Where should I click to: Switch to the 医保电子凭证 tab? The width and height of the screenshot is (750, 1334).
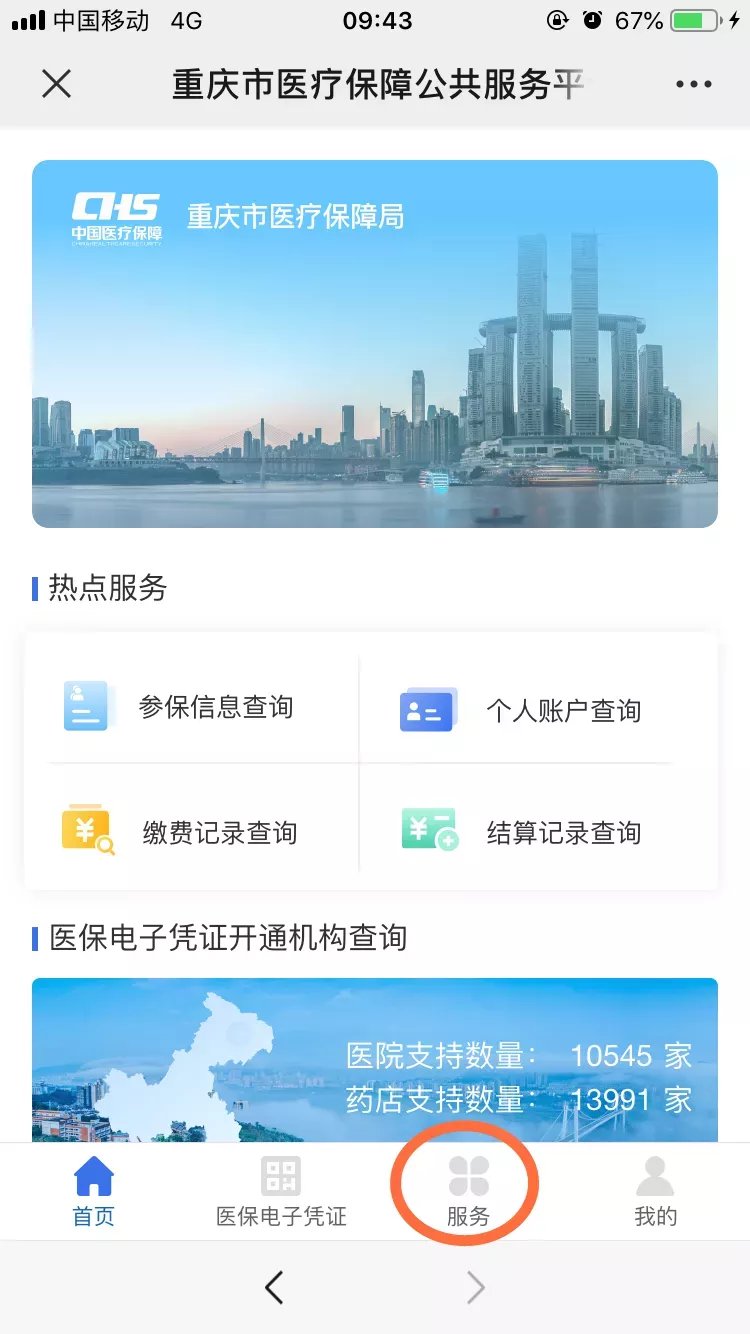[281, 1190]
